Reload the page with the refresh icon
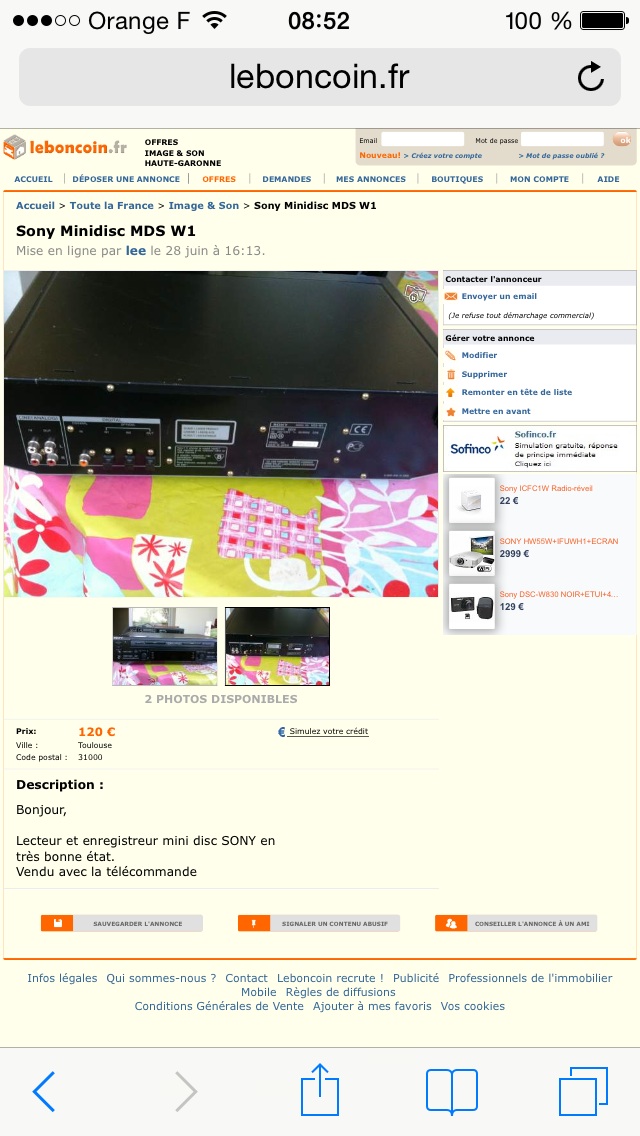Viewport: 640px width, 1136px height. click(590, 77)
